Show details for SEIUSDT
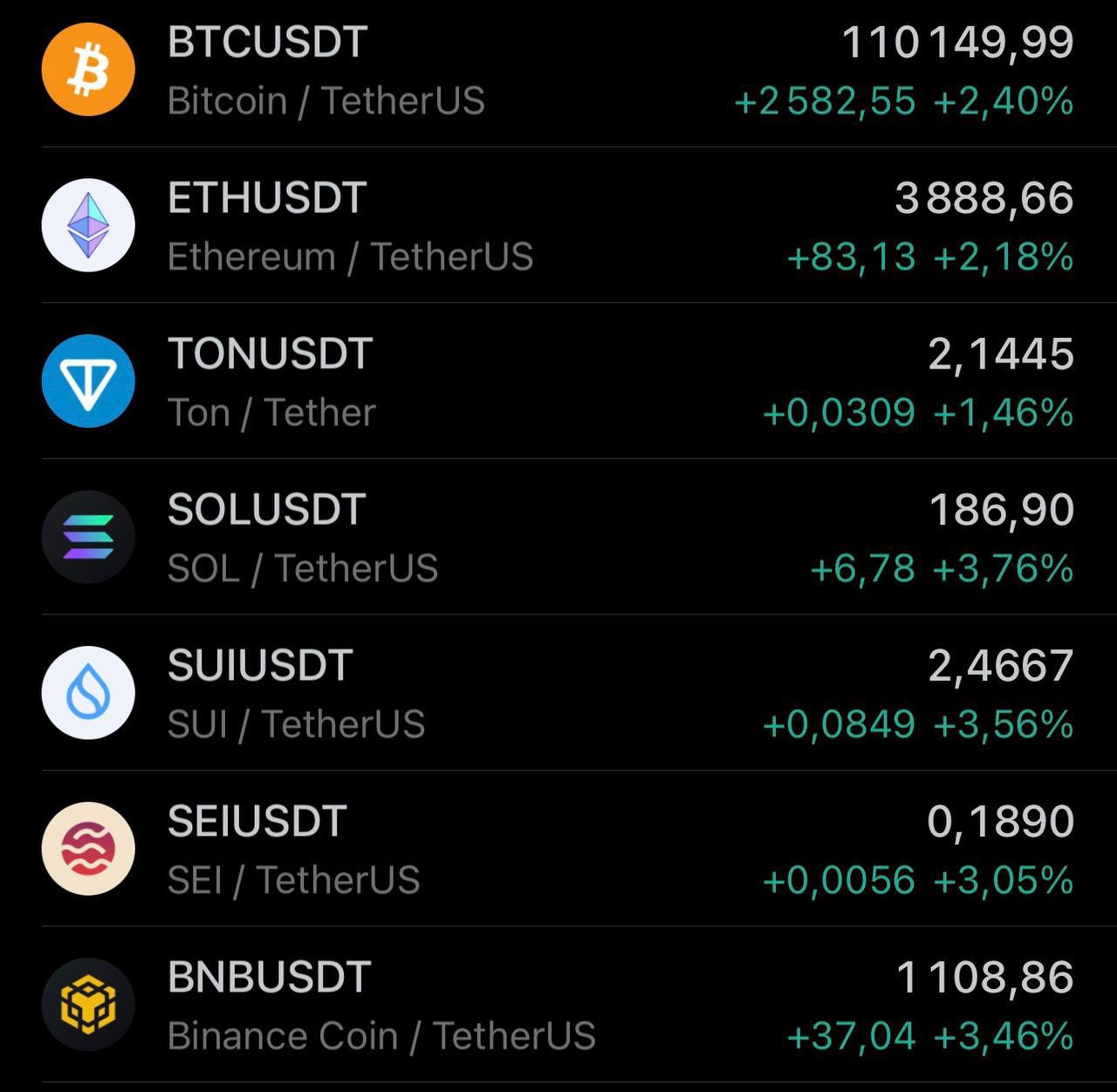1117x1092 pixels. tap(558, 848)
